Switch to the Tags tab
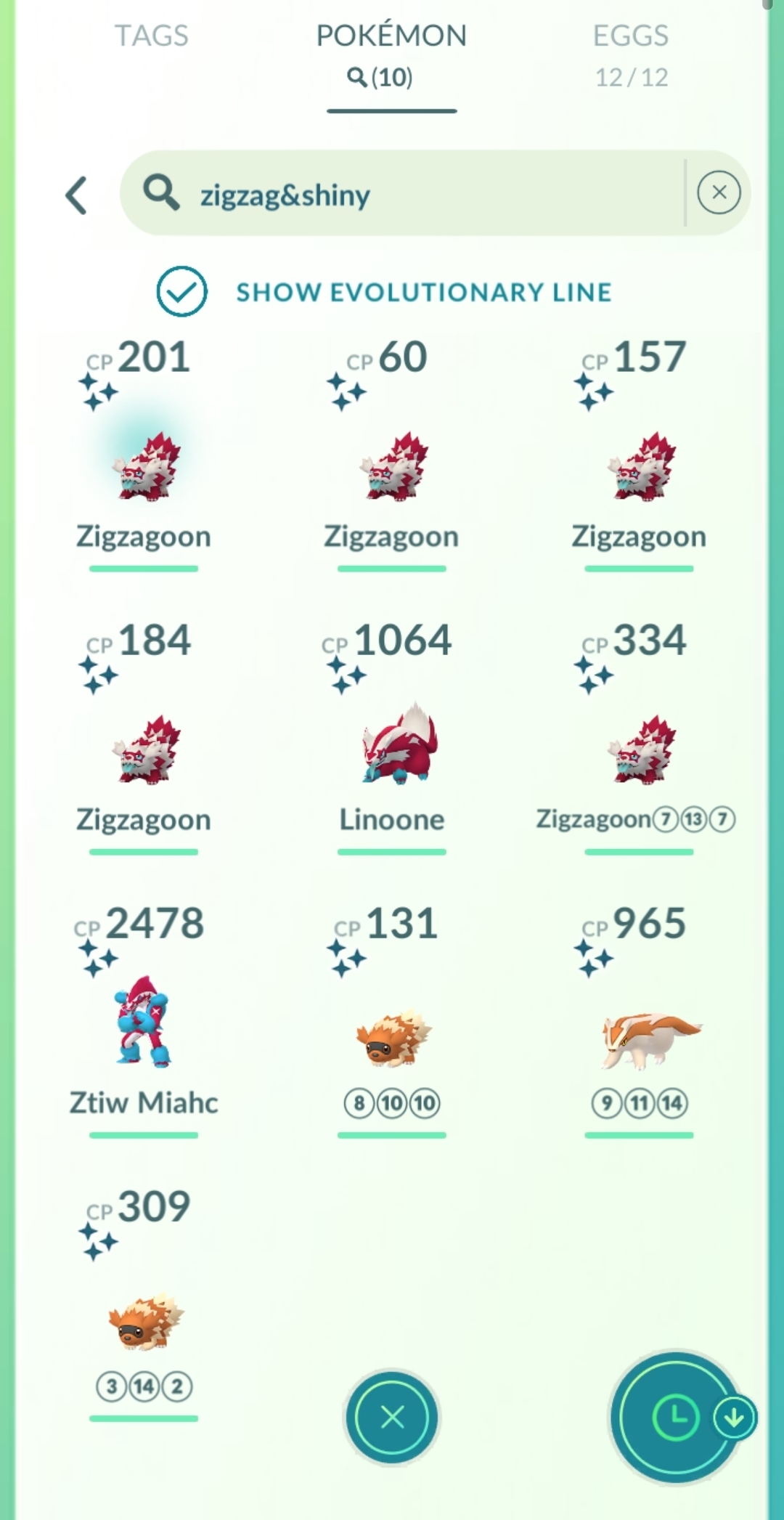784x1520 pixels. tap(152, 36)
